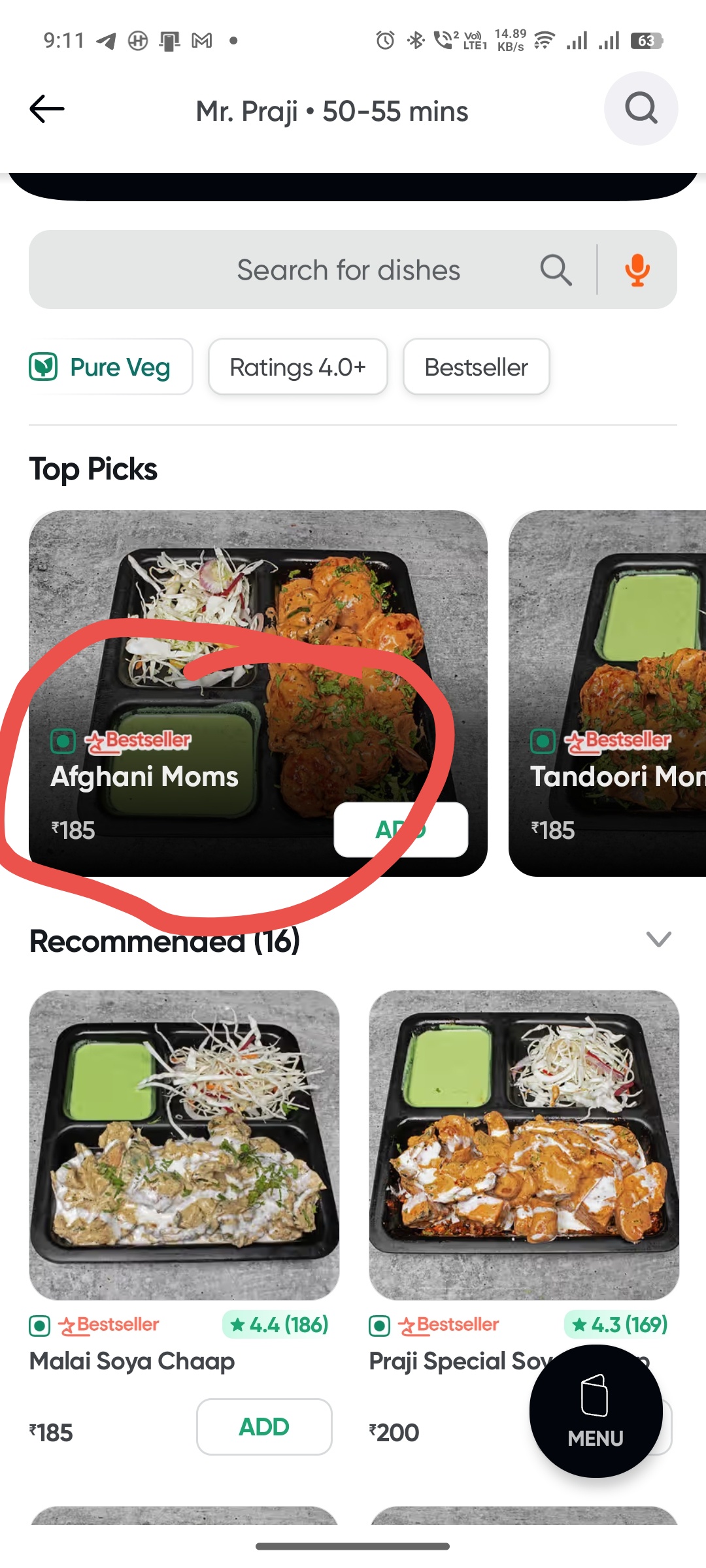Tap the Search for dishes field
This screenshot has width=706, height=1568.
pyautogui.click(x=348, y=270)
